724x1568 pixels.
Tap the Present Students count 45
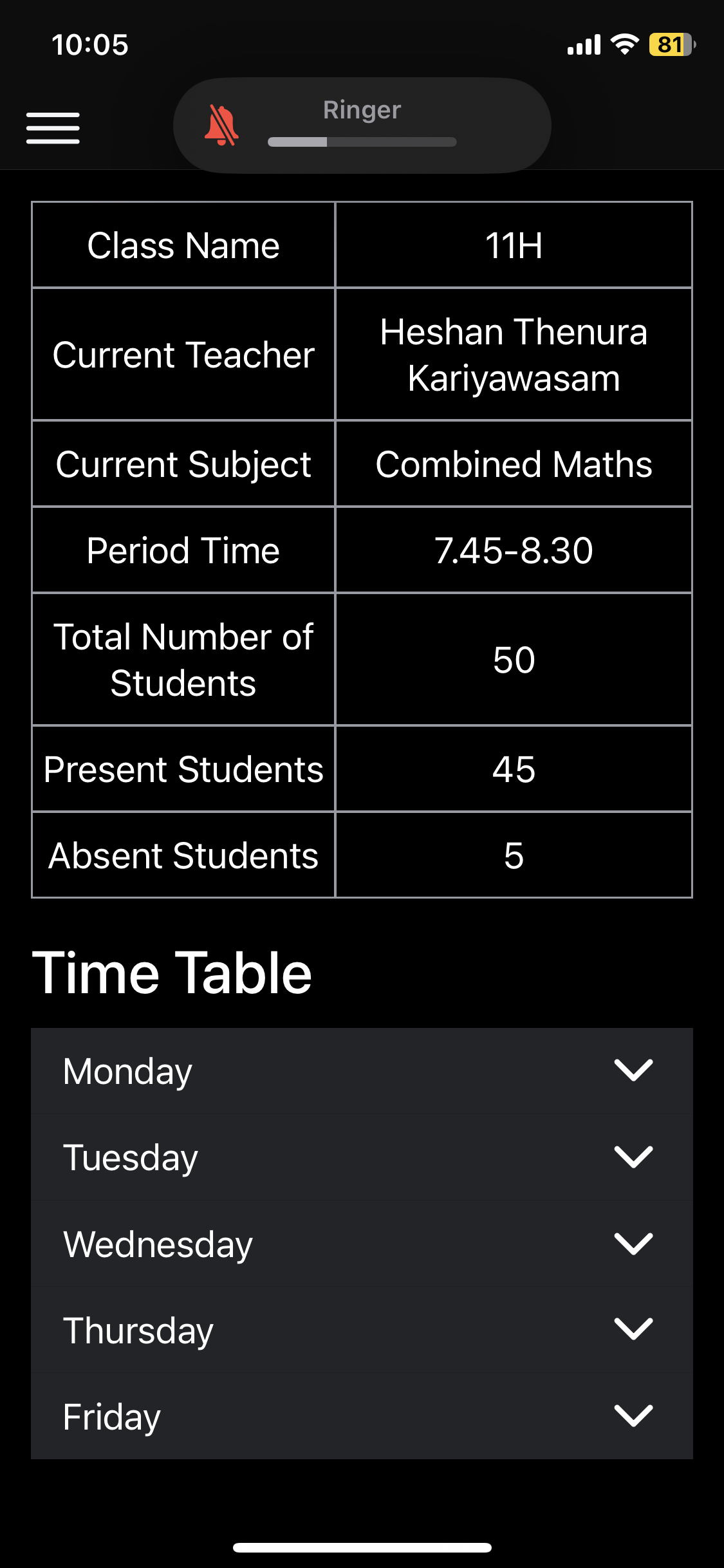[514, 769]
